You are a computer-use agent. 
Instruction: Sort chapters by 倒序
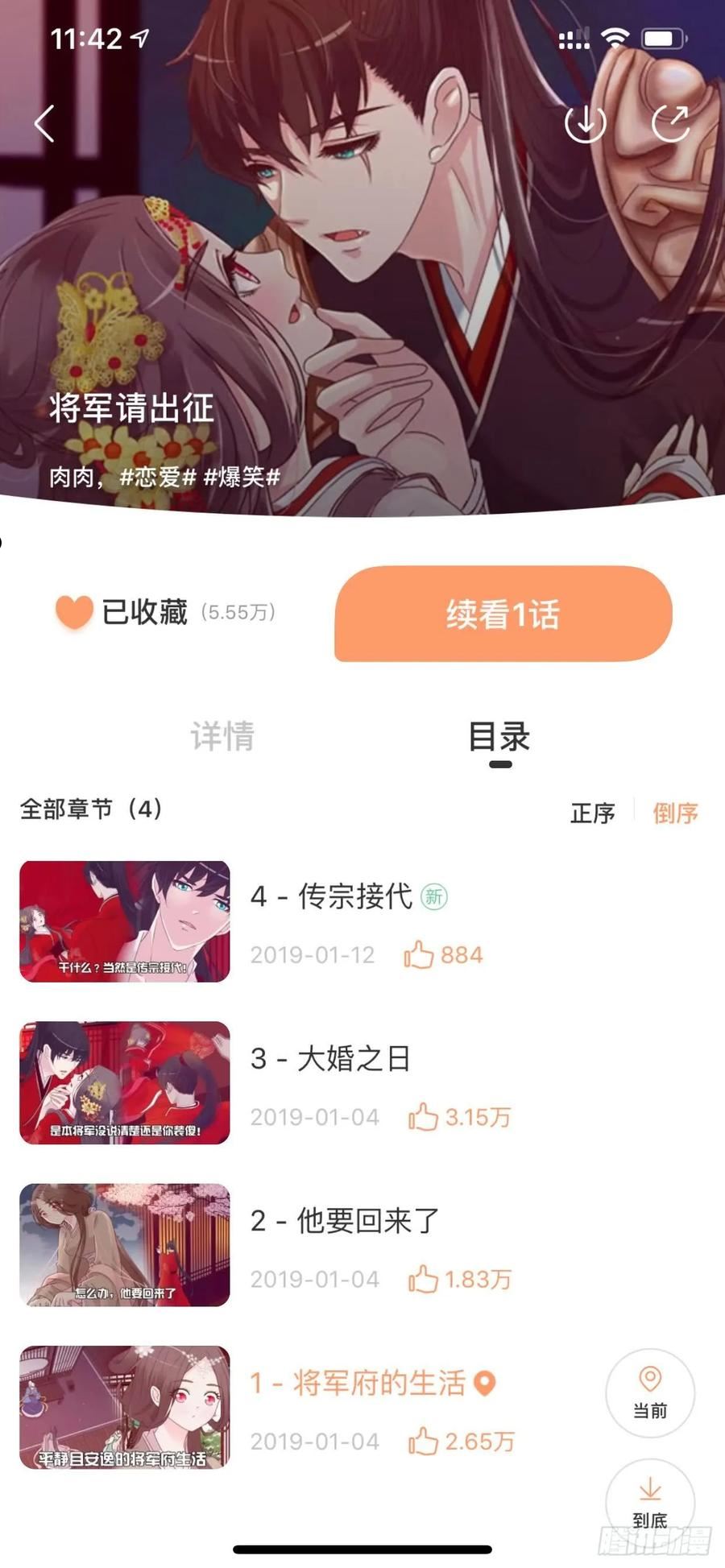pos(675,813)
